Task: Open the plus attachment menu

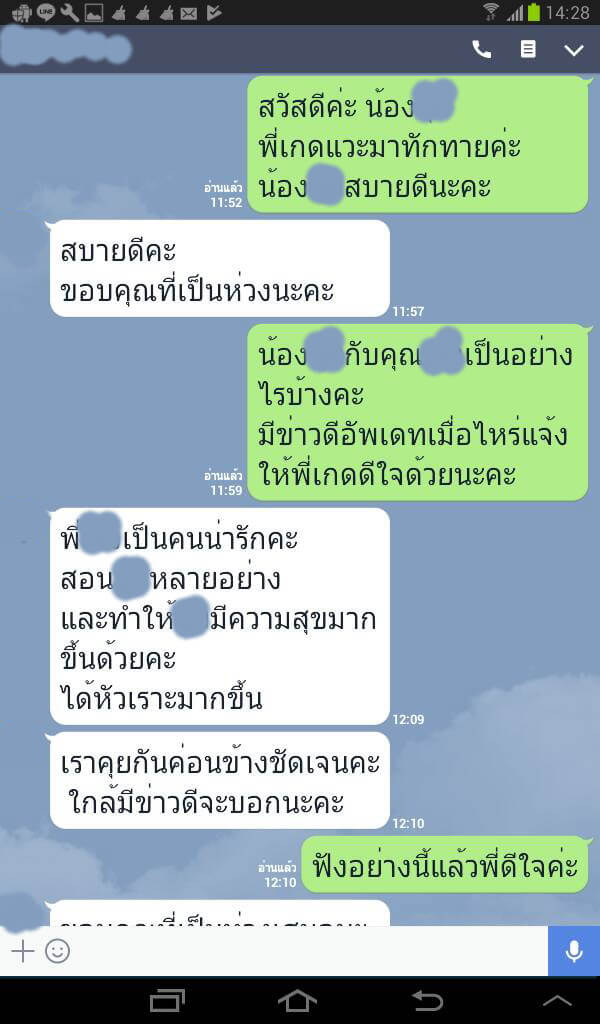Action: [22, 951]
